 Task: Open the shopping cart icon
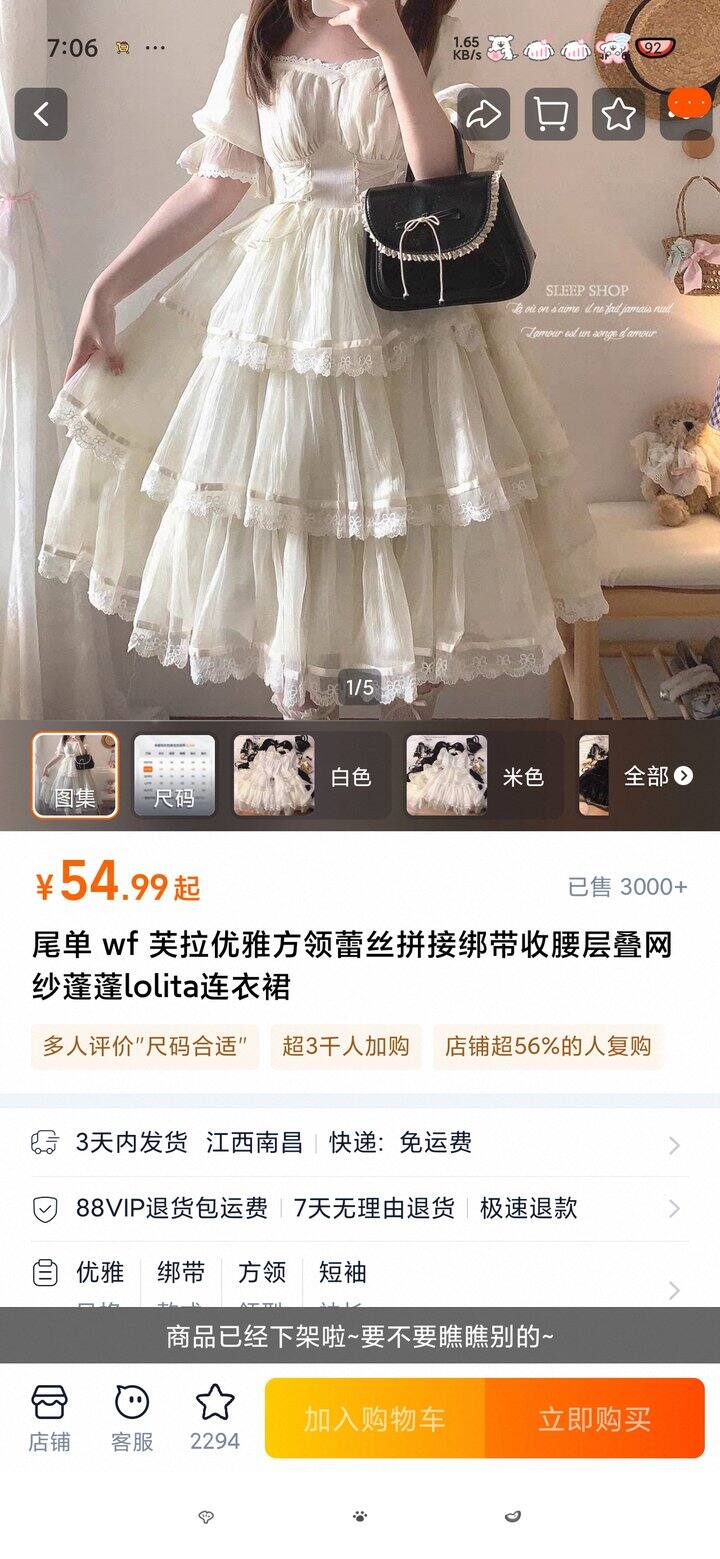[552, 115]
